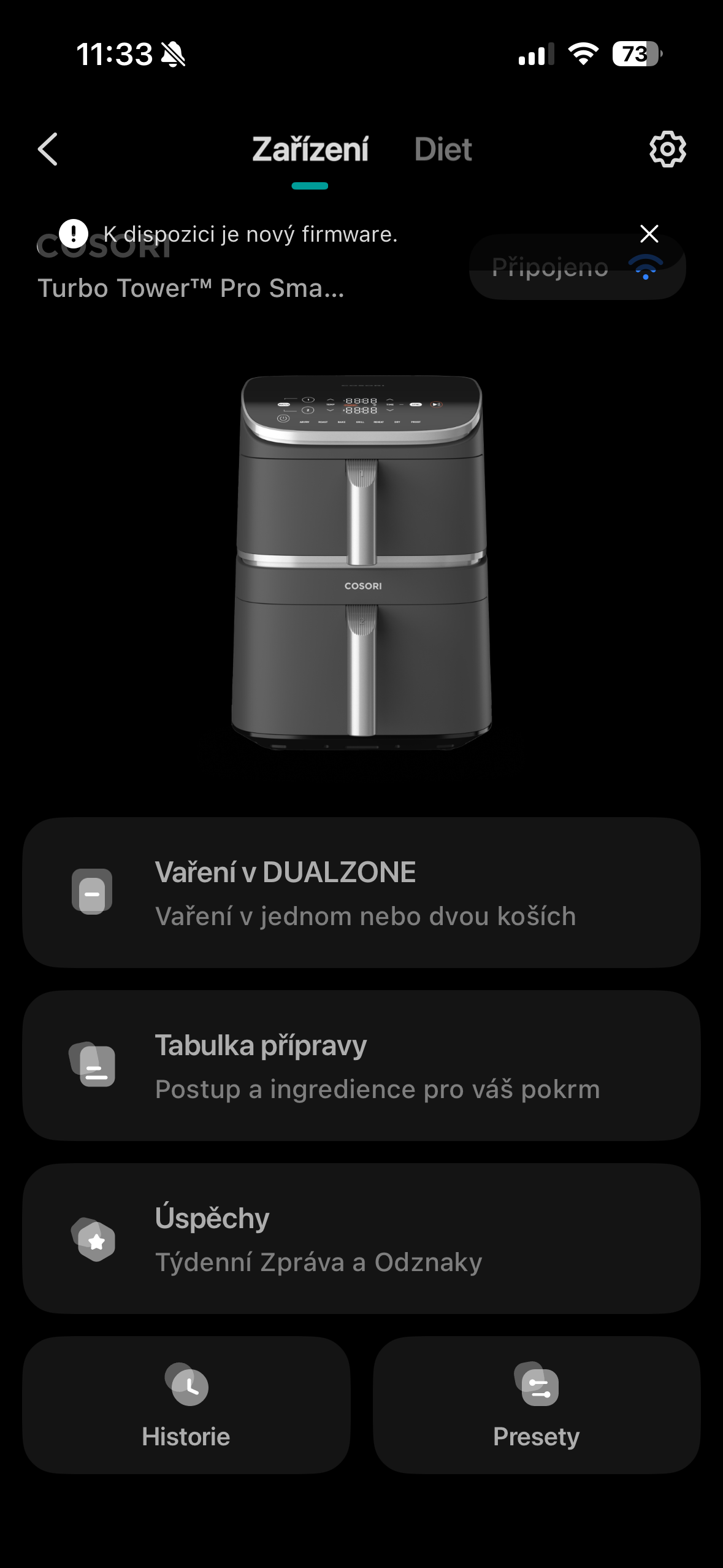This screenshot has width=723, height=1568.
Task: Go back using the back arrow
Action: coord(48,149)
